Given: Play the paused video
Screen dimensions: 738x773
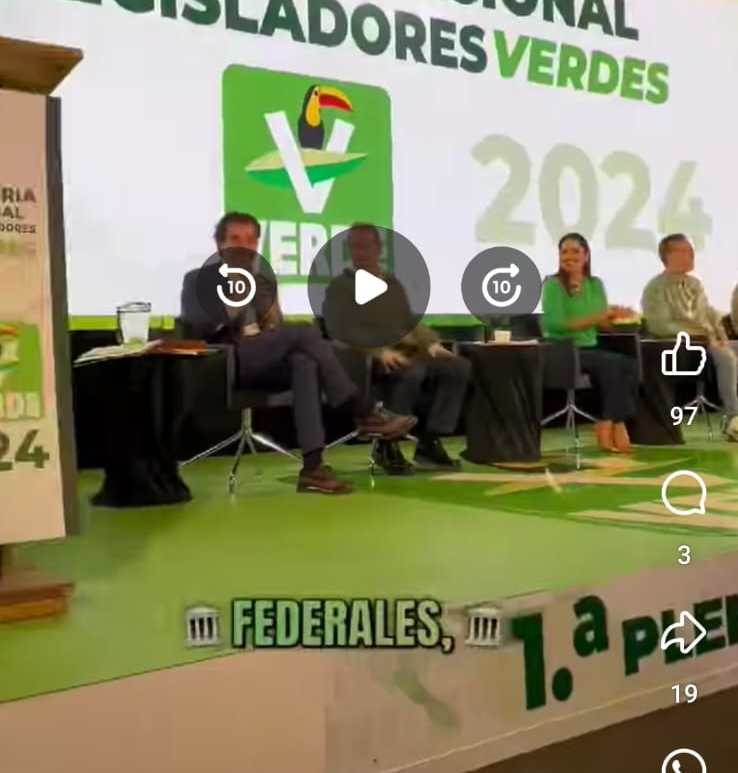Looking at the screenshot, I should click(369, 287).
